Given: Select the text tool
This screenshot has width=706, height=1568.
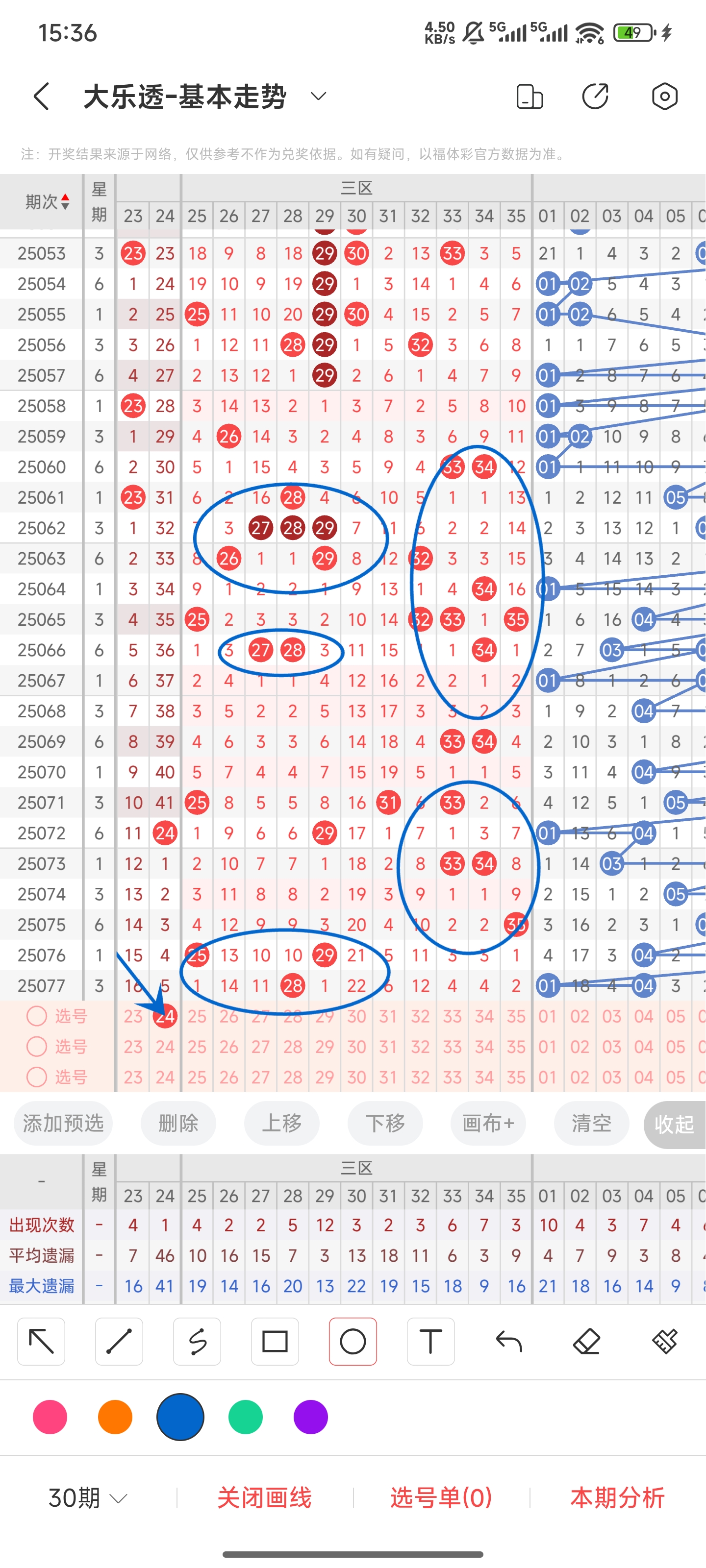Looking at the screenshot, I should point(430,1342).
